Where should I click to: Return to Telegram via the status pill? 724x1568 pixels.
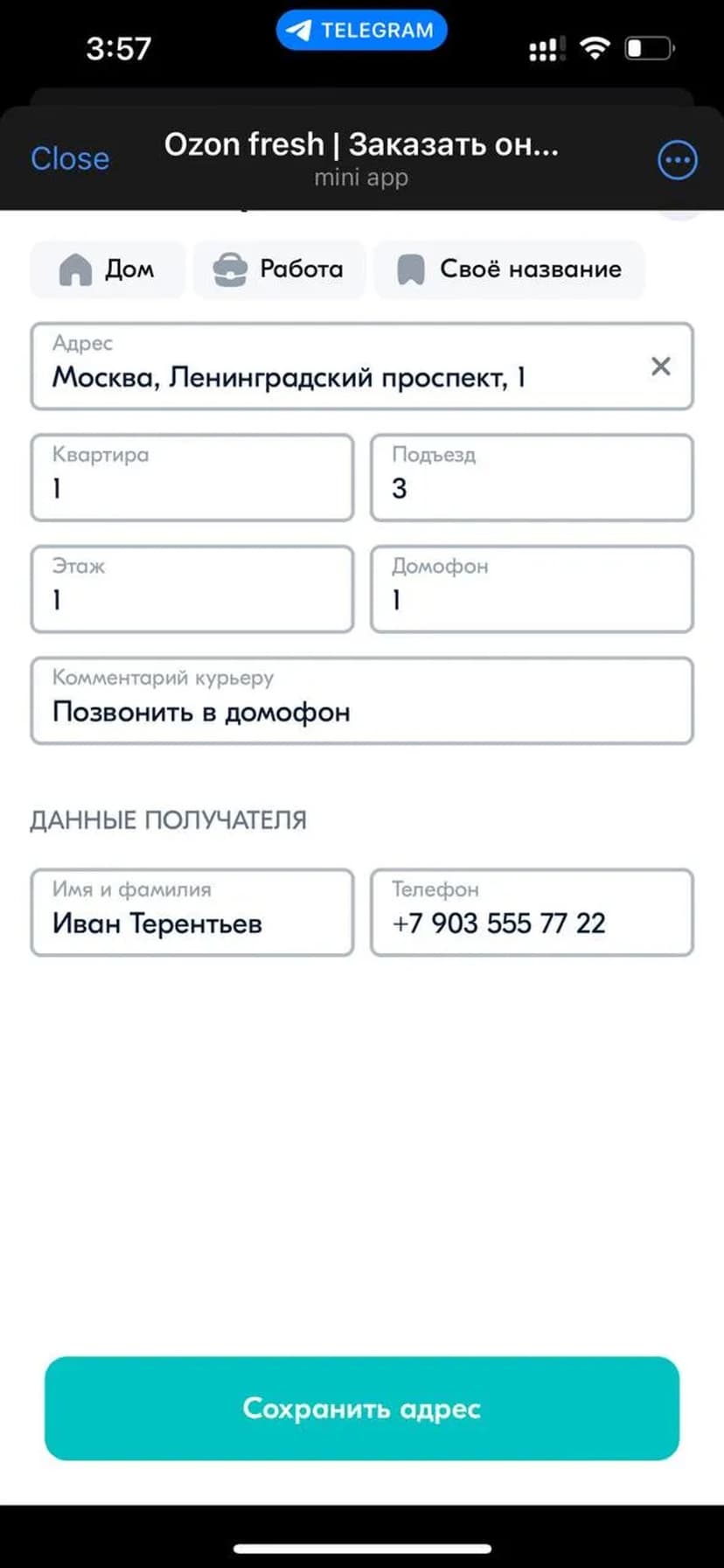(362, 31)
